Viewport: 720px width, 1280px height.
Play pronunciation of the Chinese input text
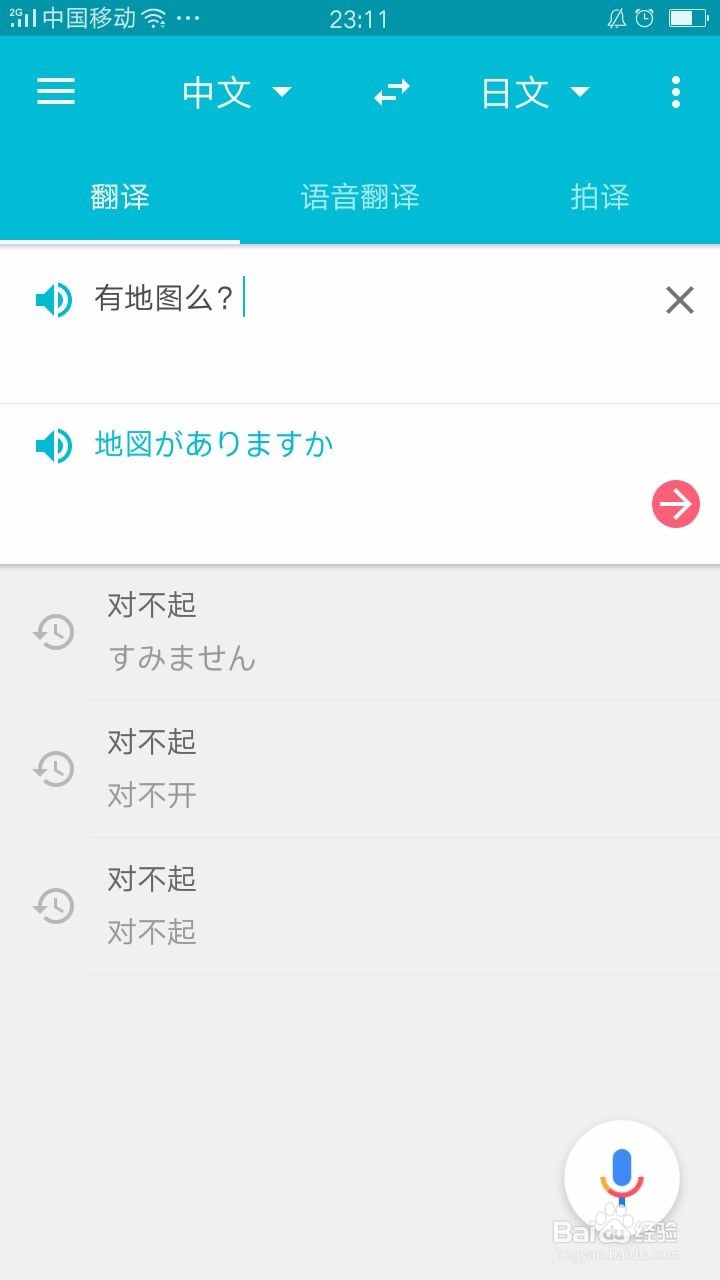[x=57, y=299]
